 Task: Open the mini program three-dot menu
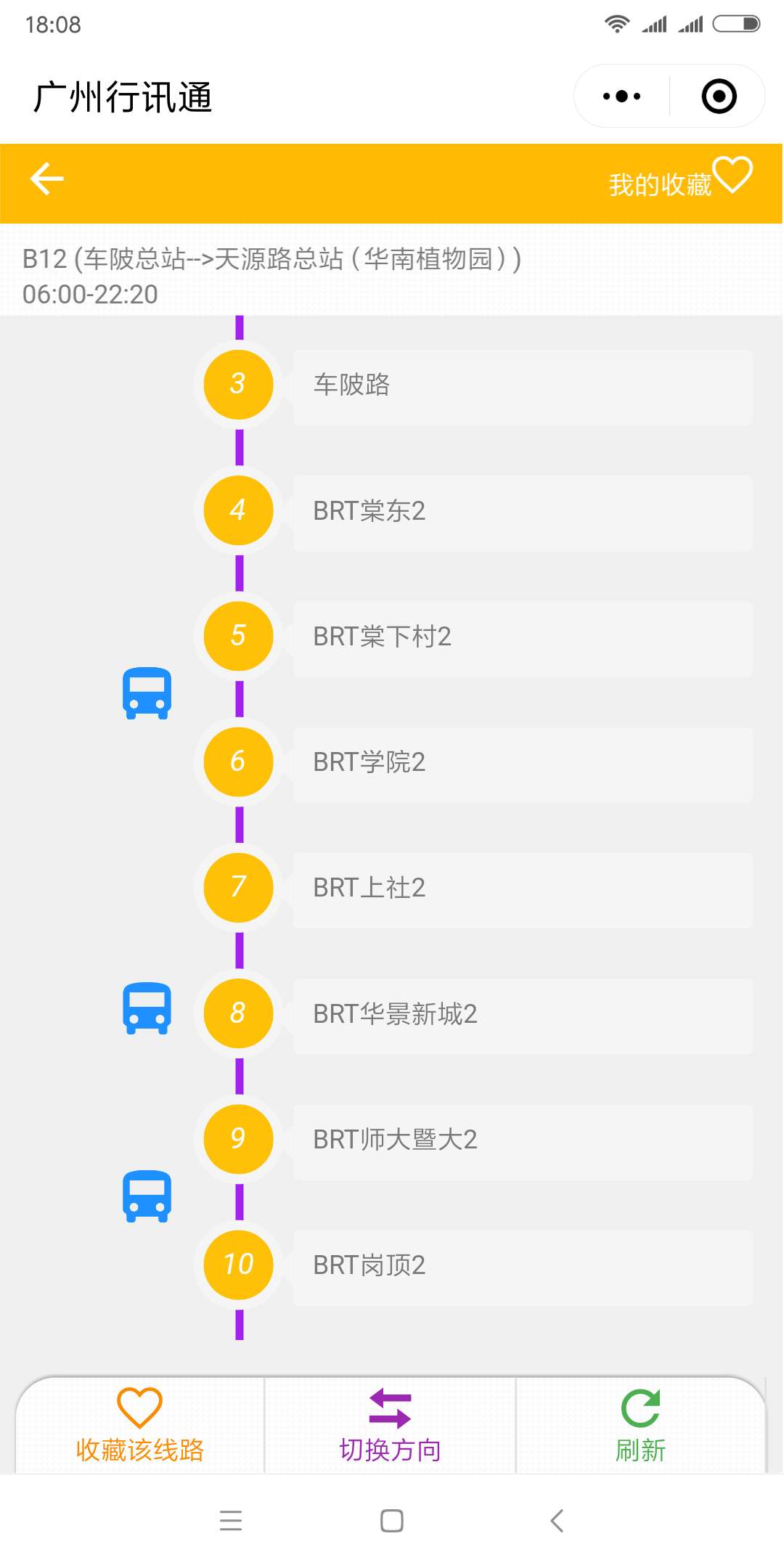click(622, 97)
